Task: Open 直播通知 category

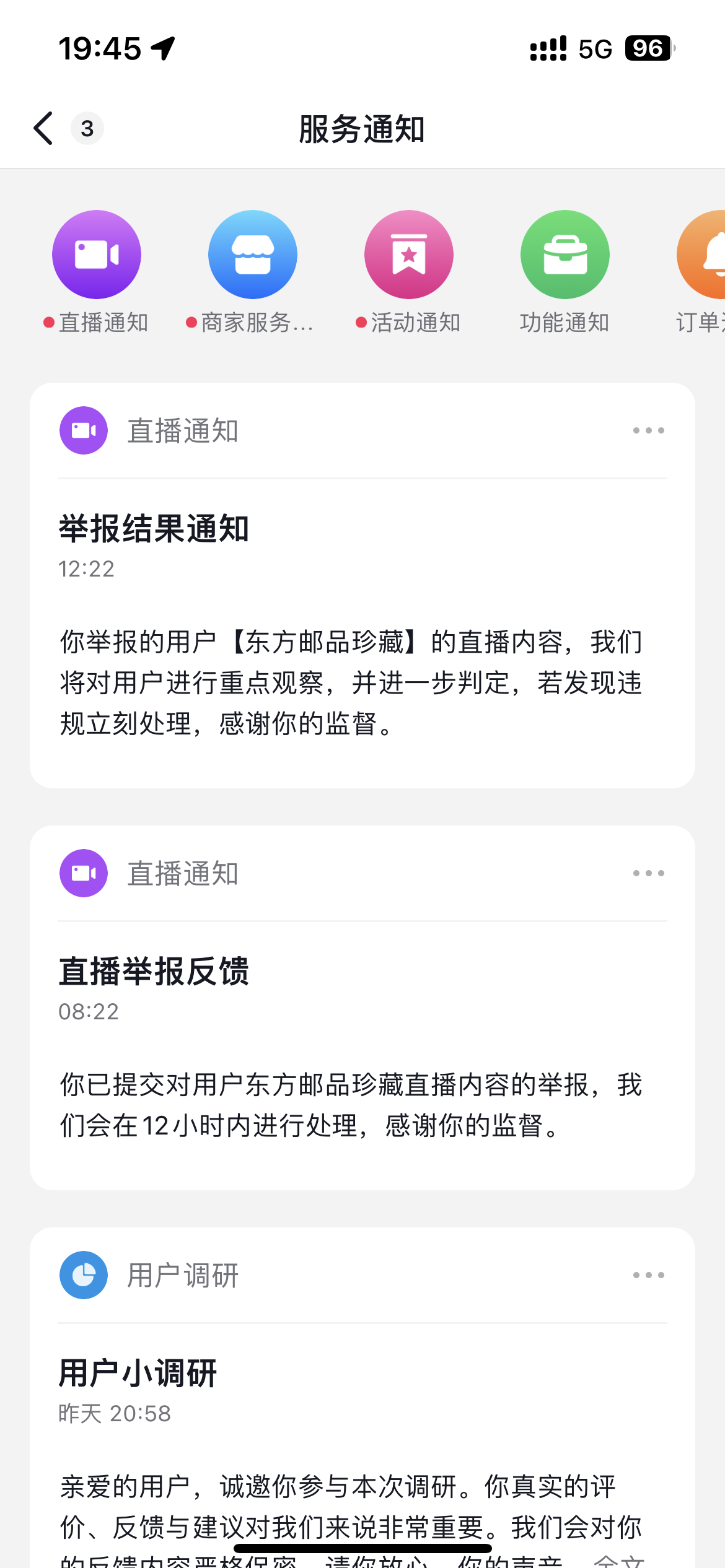Action: coord(97,255)
